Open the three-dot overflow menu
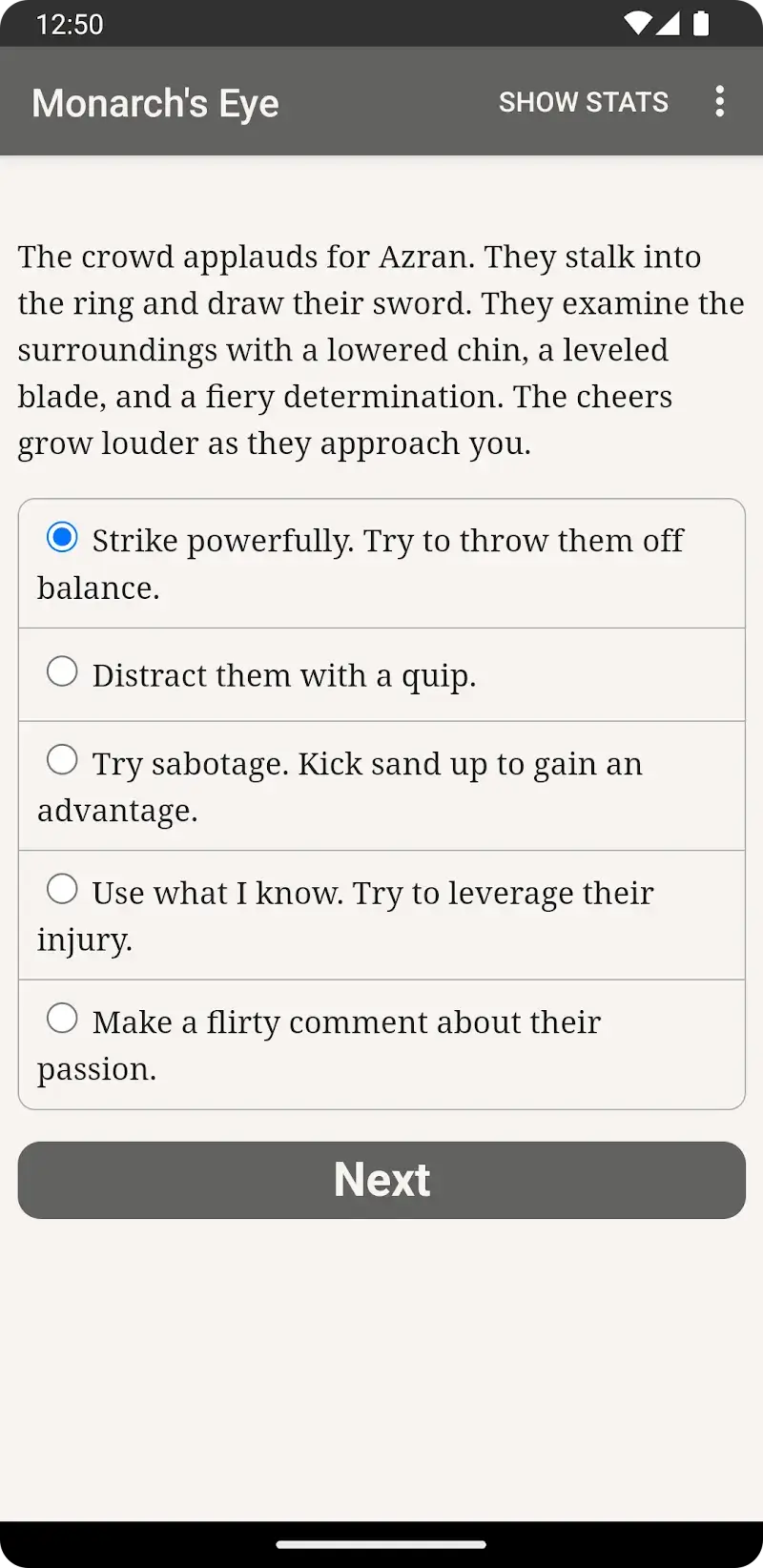The height and width of the screenshot is (1568, 763). (x=720, y=101)
